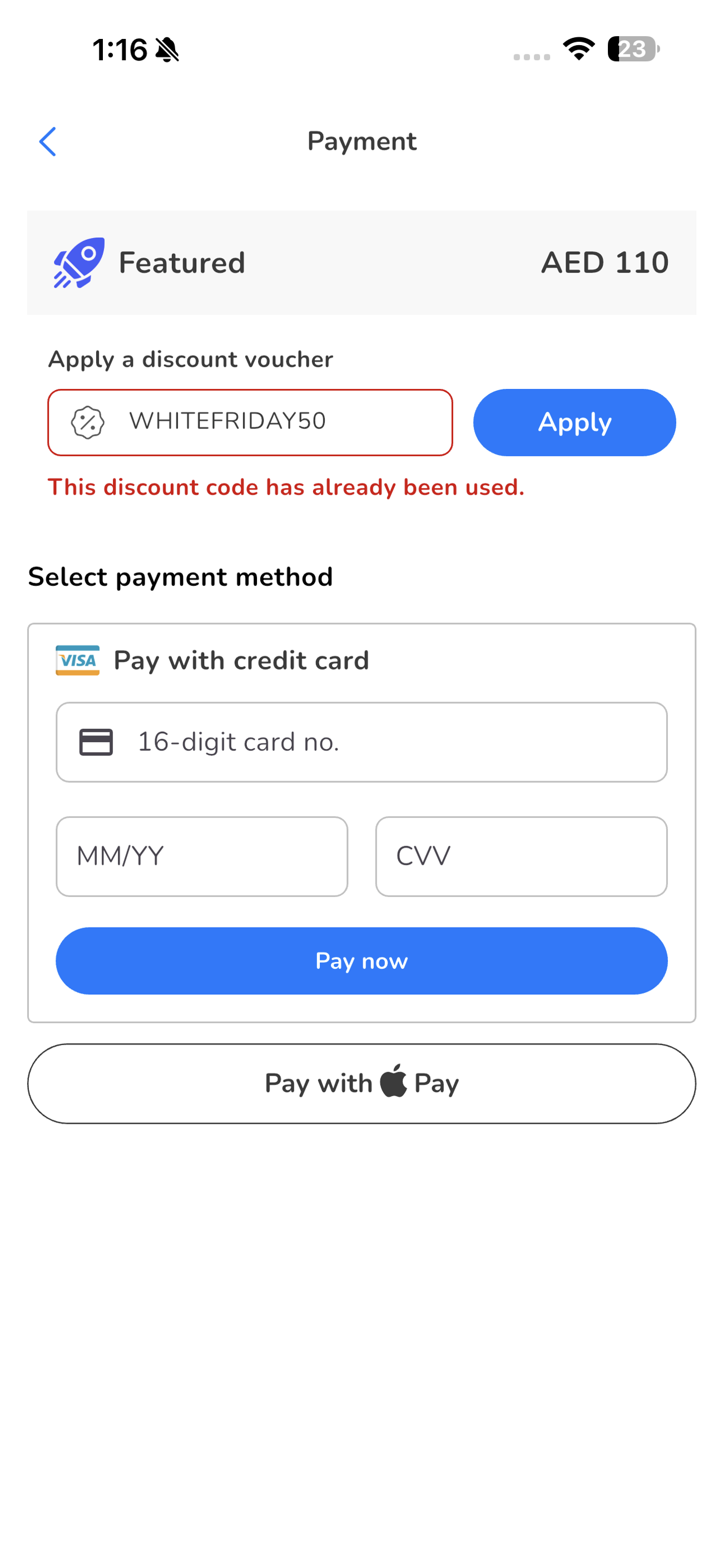Select the CVV field

point(521,856)
